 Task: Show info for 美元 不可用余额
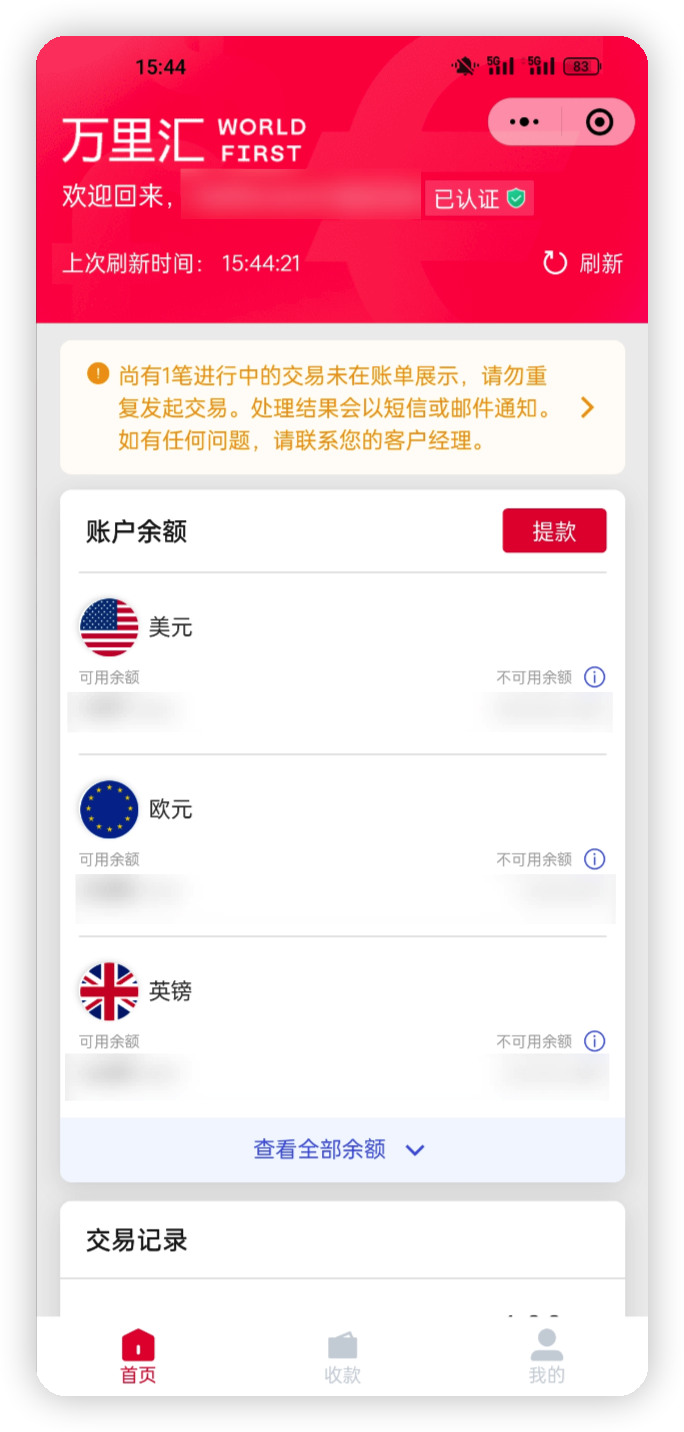tap(595, 677)
